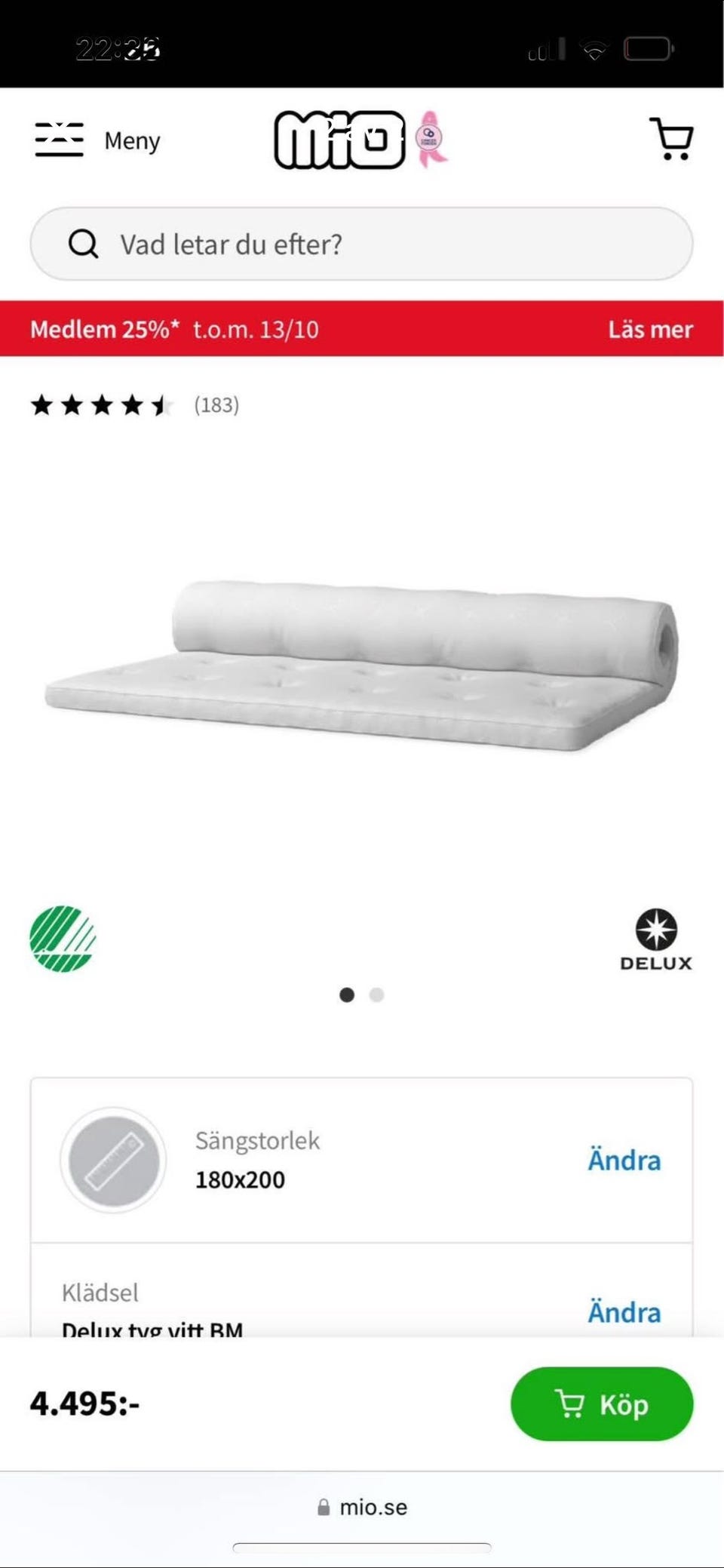Show the second product image dot
Viewport: 724px width, 1568px height.
pos(376,995)
